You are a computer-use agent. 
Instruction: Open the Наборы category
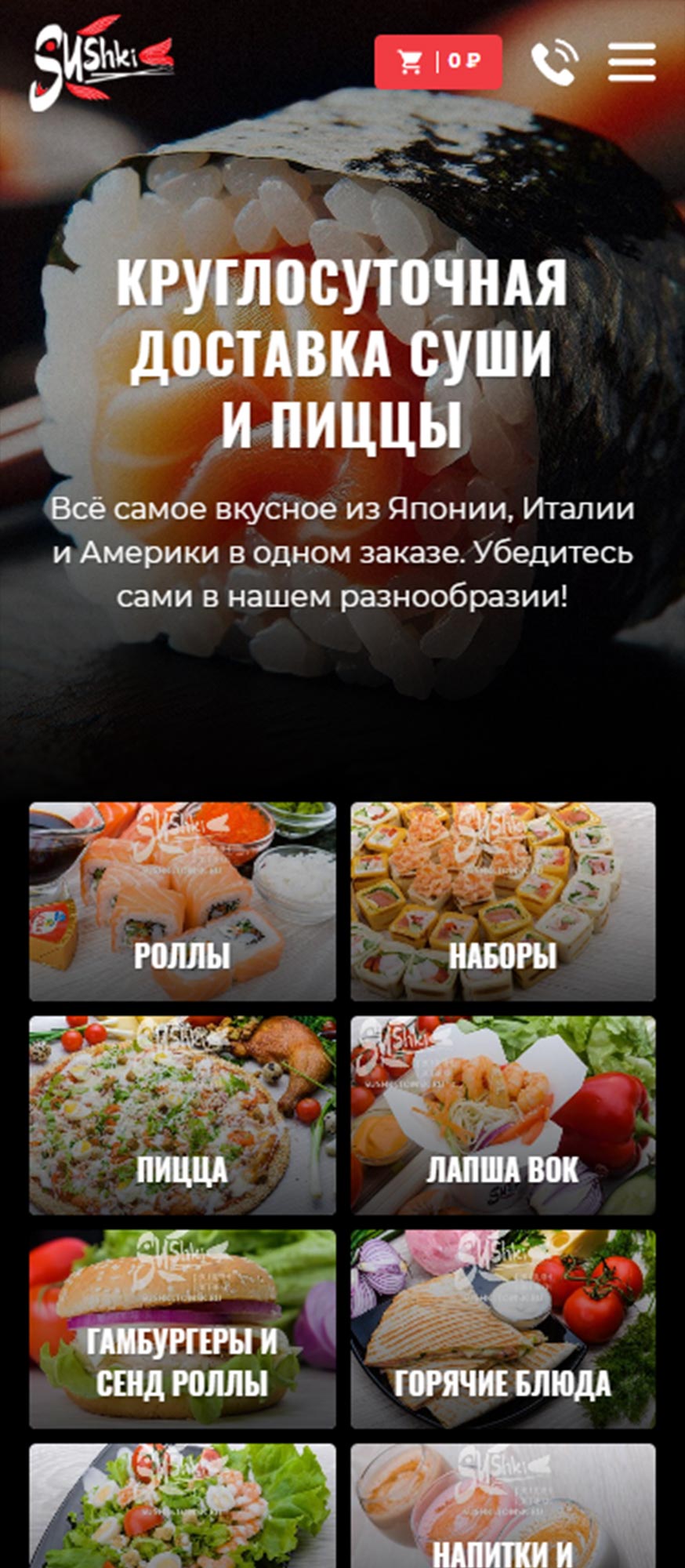coord(502,902)
